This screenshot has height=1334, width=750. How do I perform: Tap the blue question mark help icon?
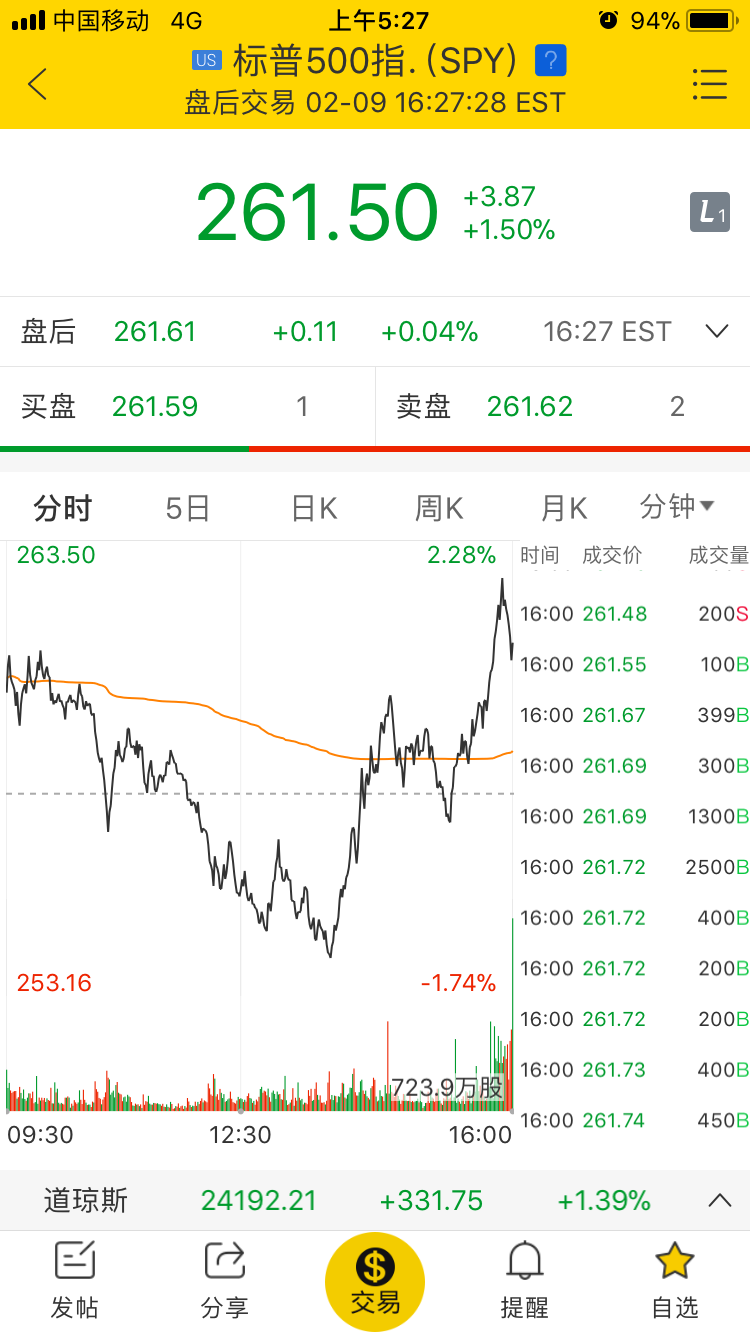click(551, 61)
